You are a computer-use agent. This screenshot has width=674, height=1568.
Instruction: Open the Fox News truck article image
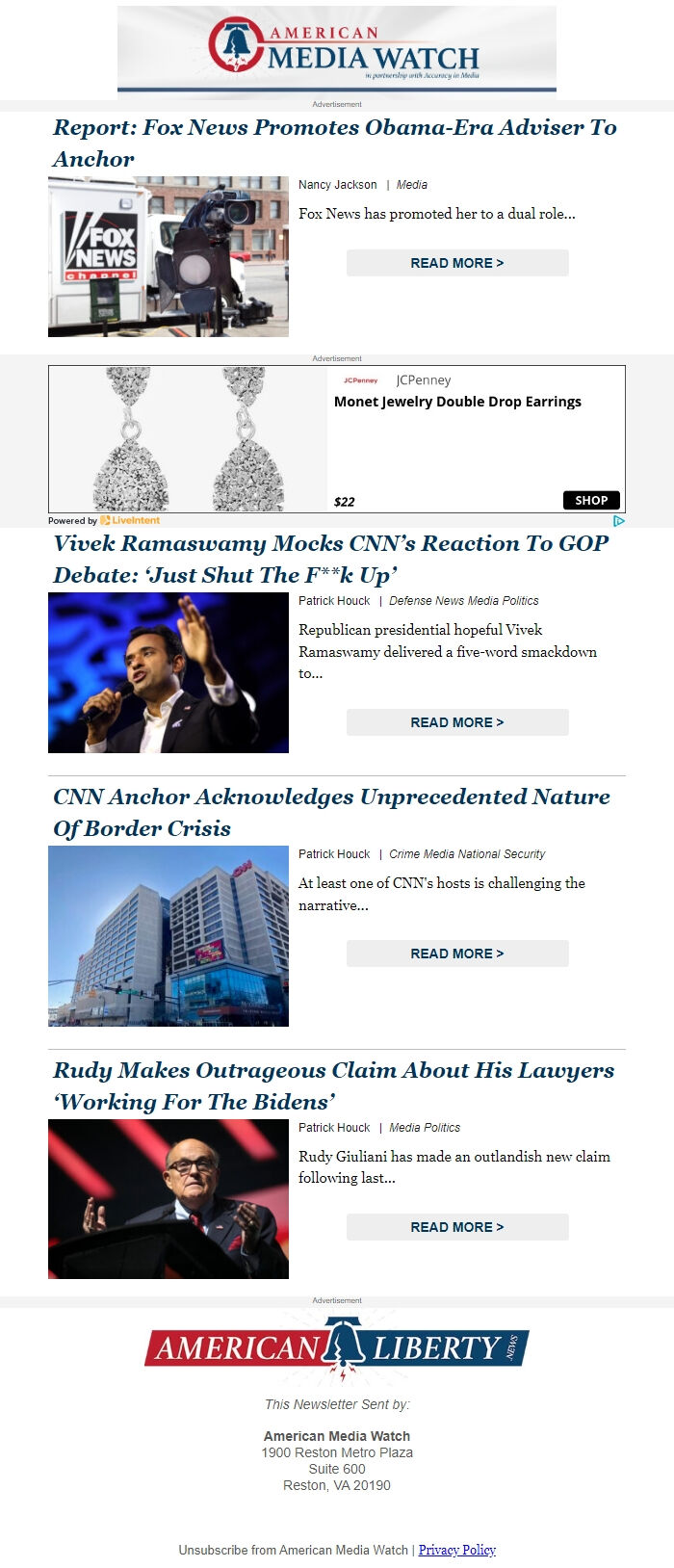(168, 256)
